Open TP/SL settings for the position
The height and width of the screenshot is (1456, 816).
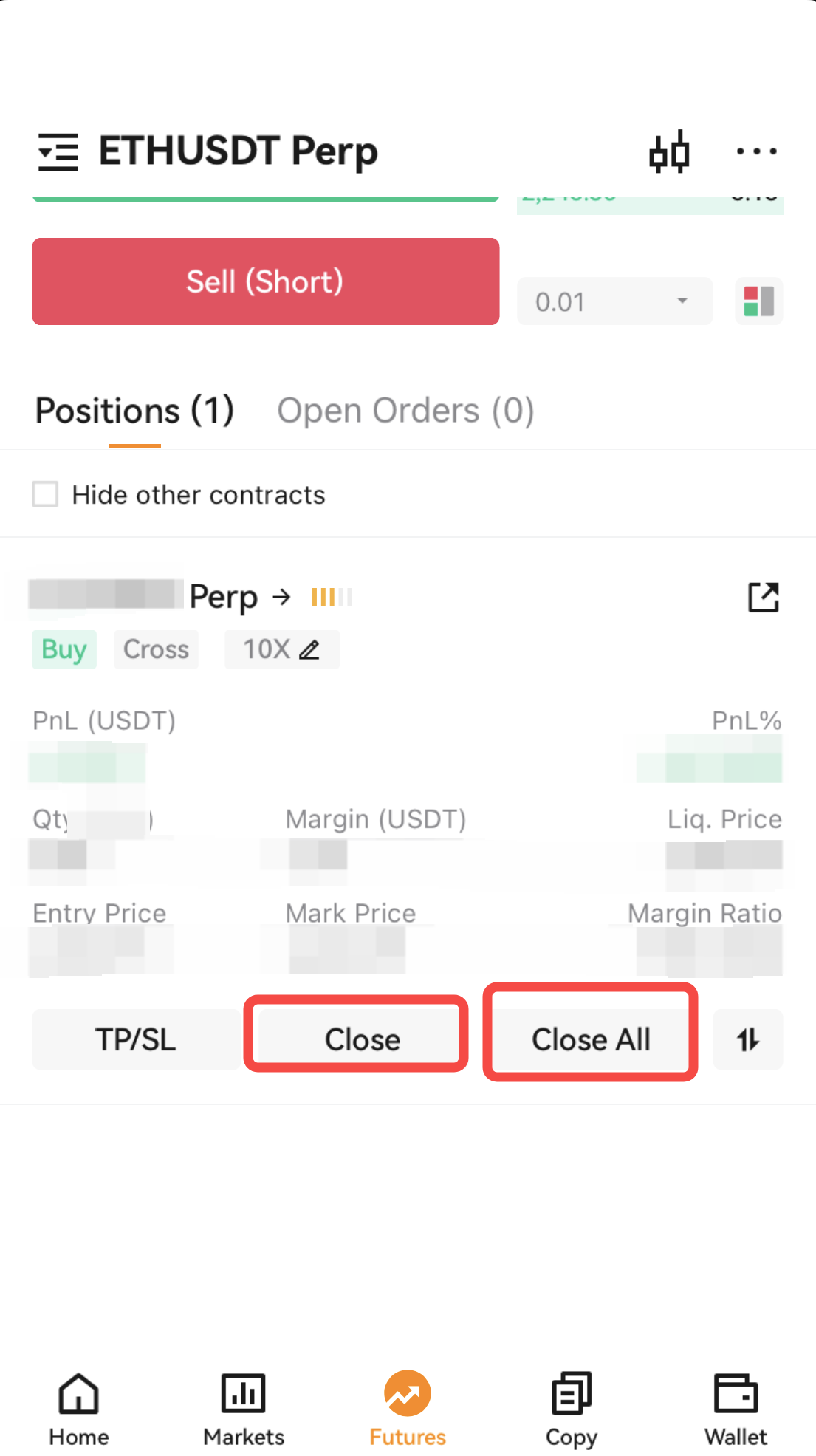(136, 1039)
